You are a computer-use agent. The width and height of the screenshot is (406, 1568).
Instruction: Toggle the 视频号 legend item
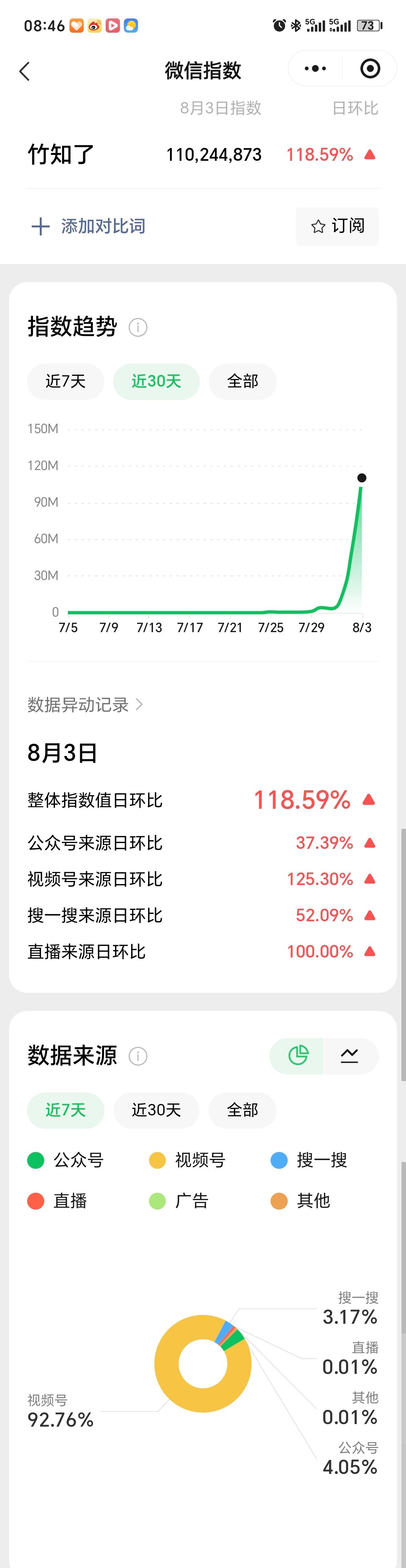point(187,1160)
